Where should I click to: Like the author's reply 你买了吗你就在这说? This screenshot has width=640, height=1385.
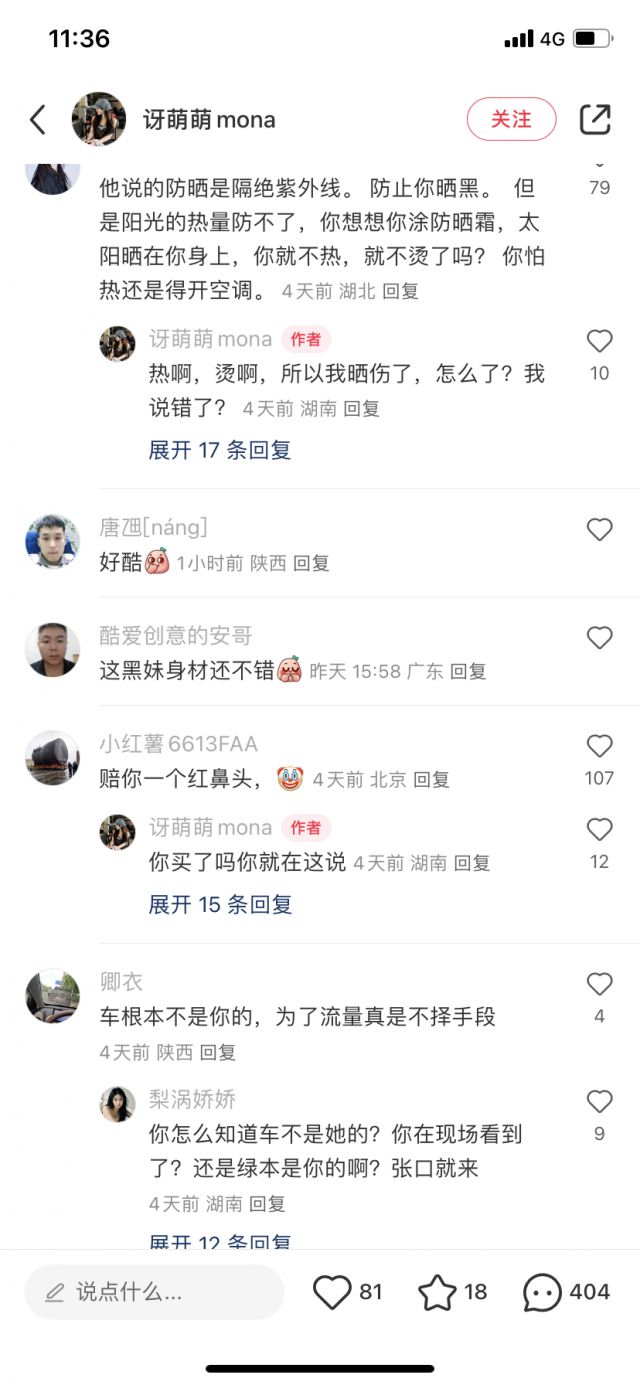pyautogui.click(x=599, y=830)
